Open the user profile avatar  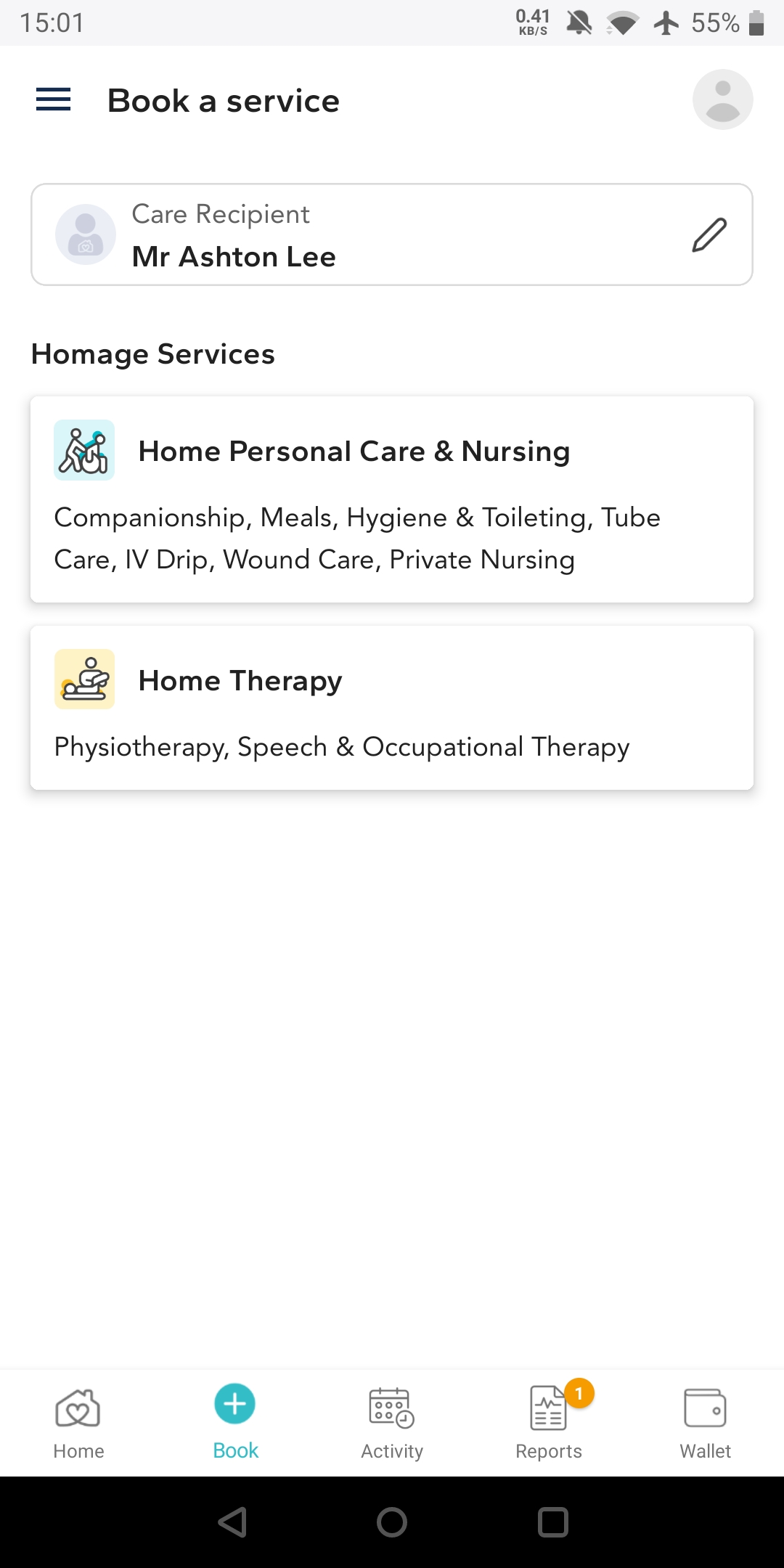click(722, 100)
